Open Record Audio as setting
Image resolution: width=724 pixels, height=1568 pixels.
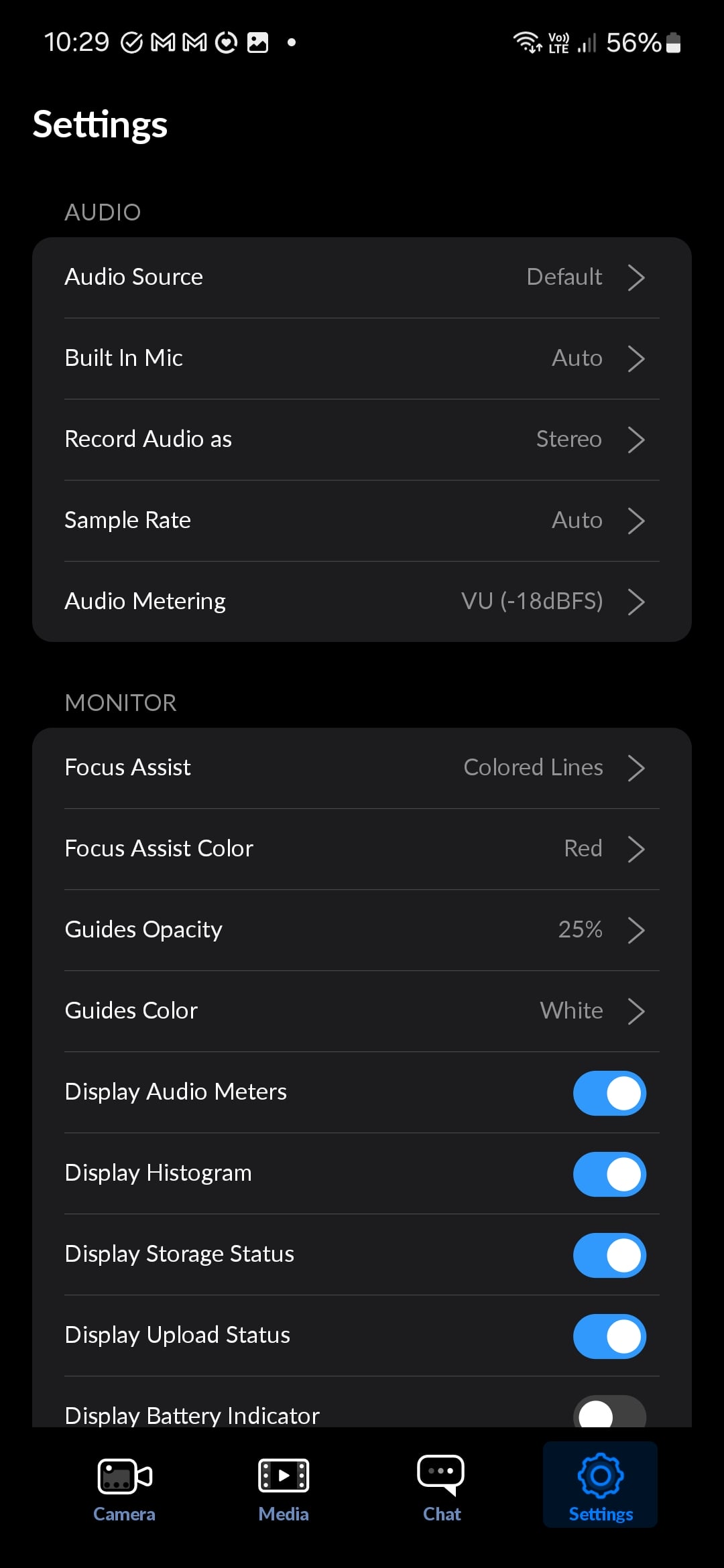(x=362, y=440)
